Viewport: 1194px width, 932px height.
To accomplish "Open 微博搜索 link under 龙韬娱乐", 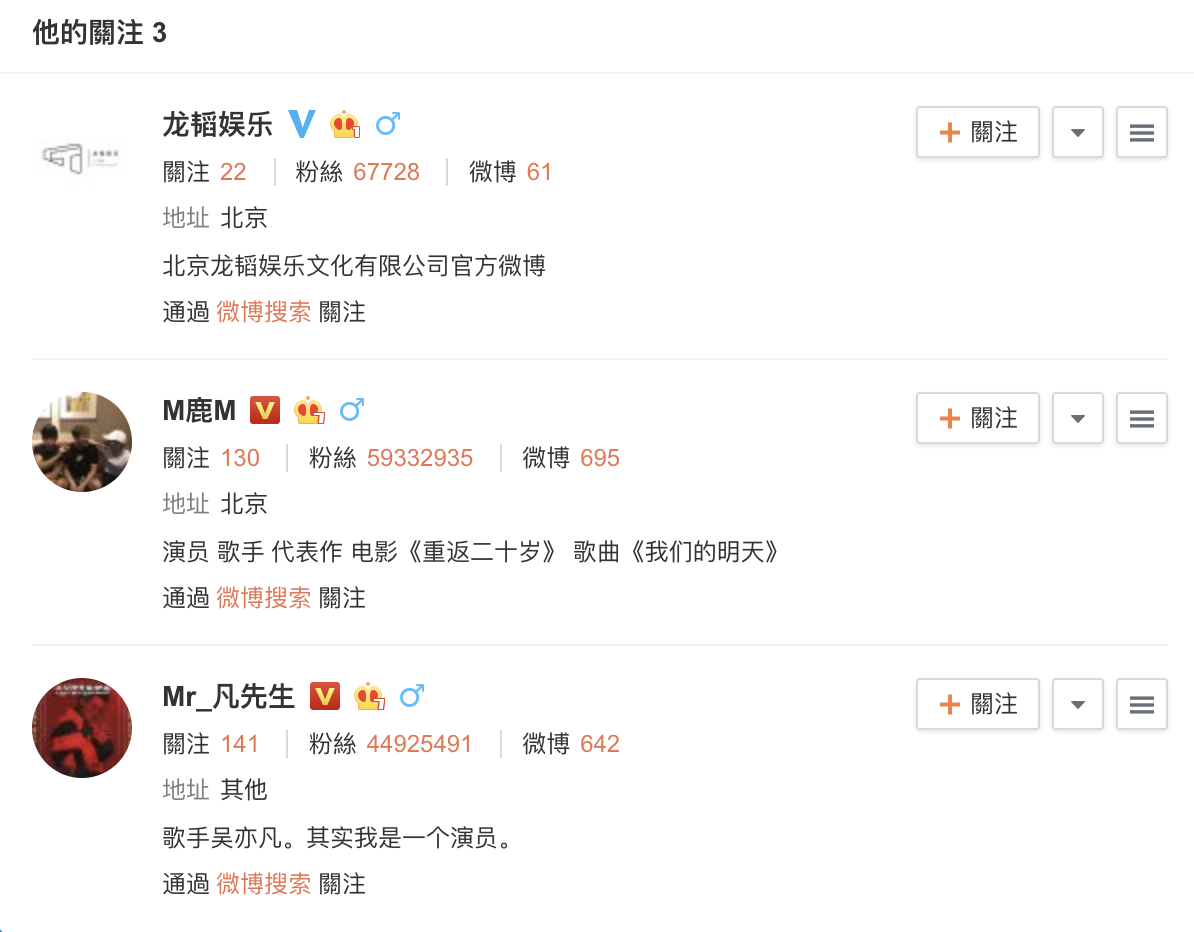I will pyautogui.click(x=263, y=312).
